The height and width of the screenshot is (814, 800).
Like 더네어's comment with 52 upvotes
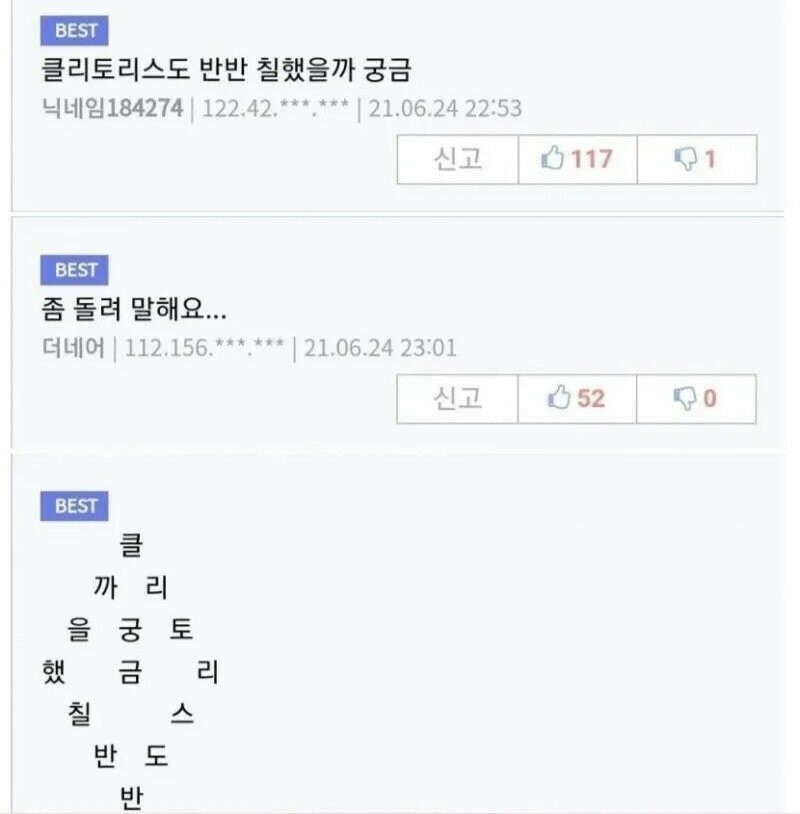[x=577, y=399]
